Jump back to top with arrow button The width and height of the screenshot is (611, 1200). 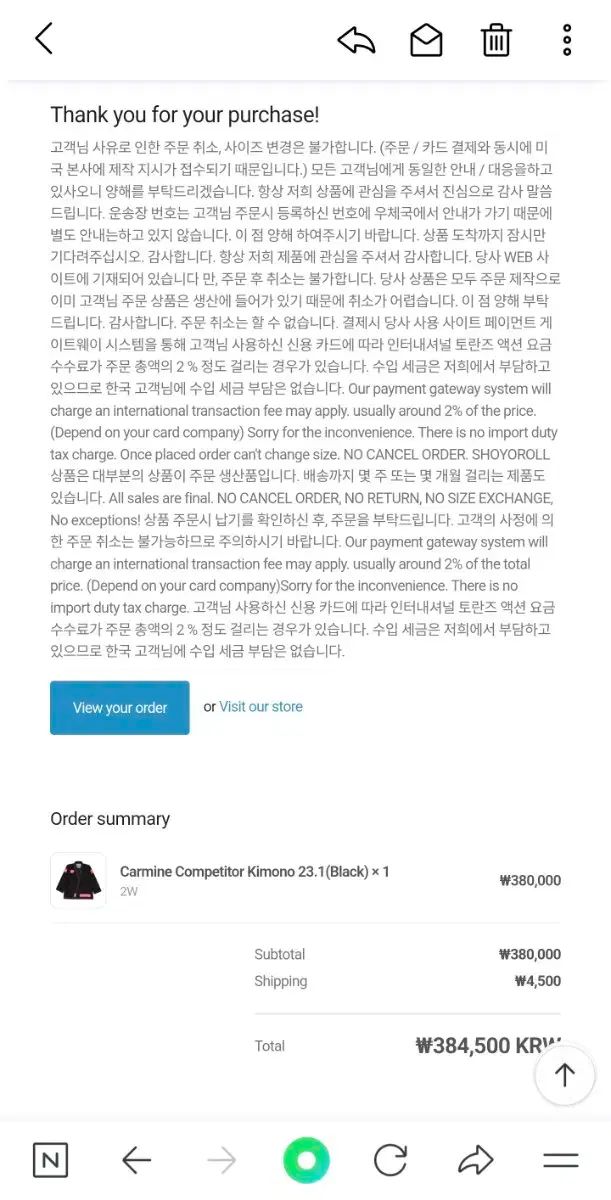coord(565,1075)
